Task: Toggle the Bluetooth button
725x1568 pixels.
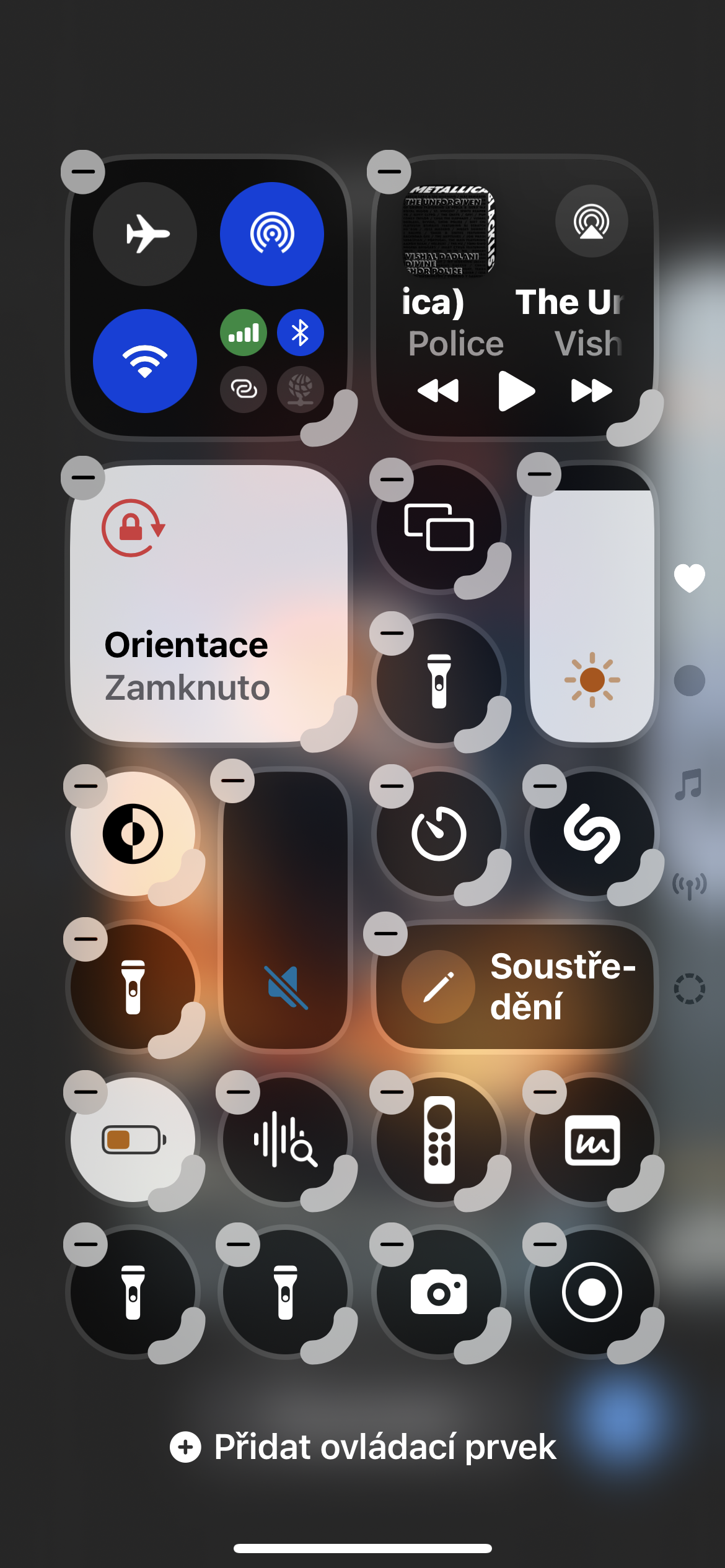Action: [x=301, y=333]
